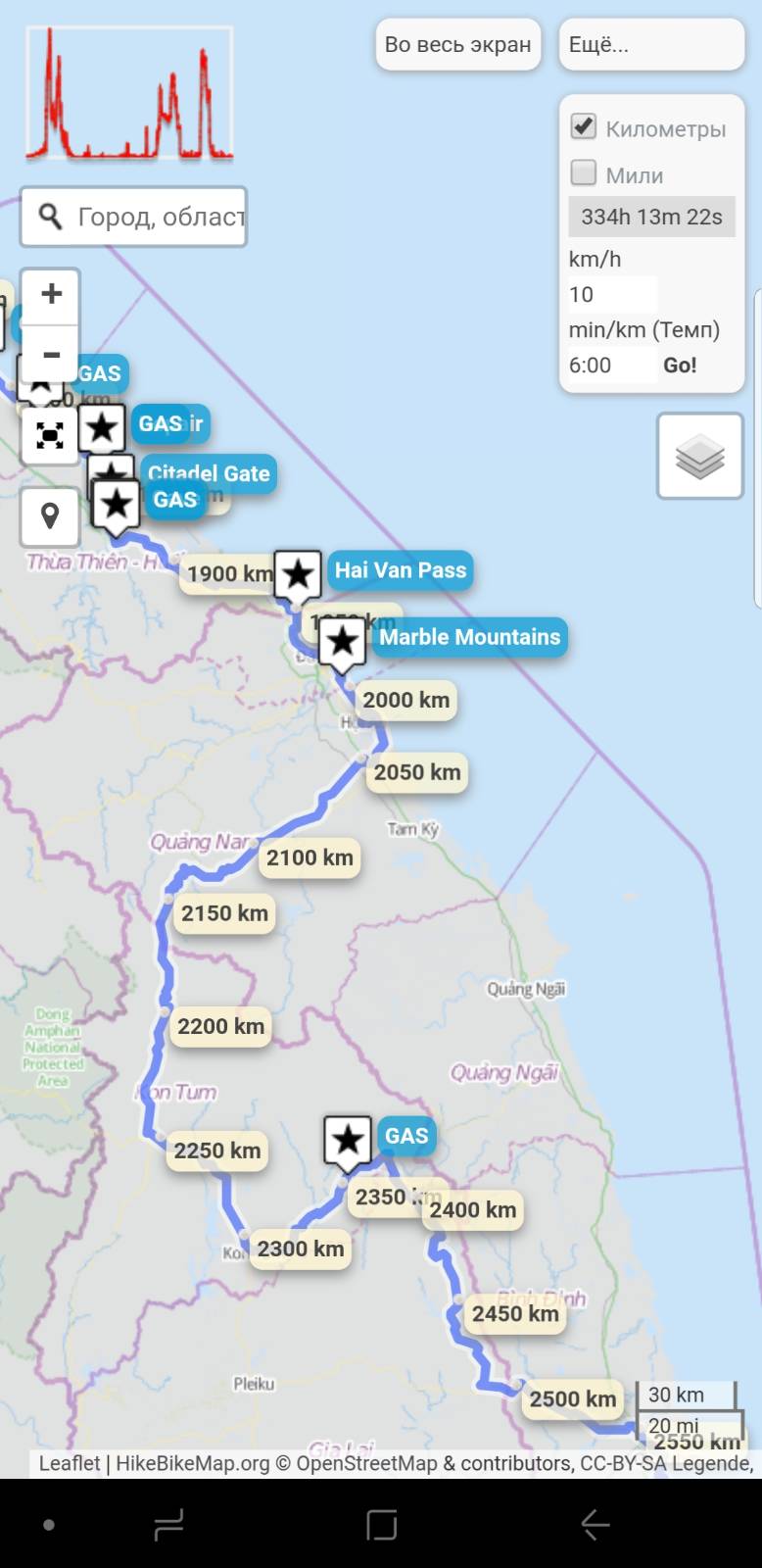Screen dimensions: 762x1568
Task: Open the elevation profile chart
Action: pos(129,94)
